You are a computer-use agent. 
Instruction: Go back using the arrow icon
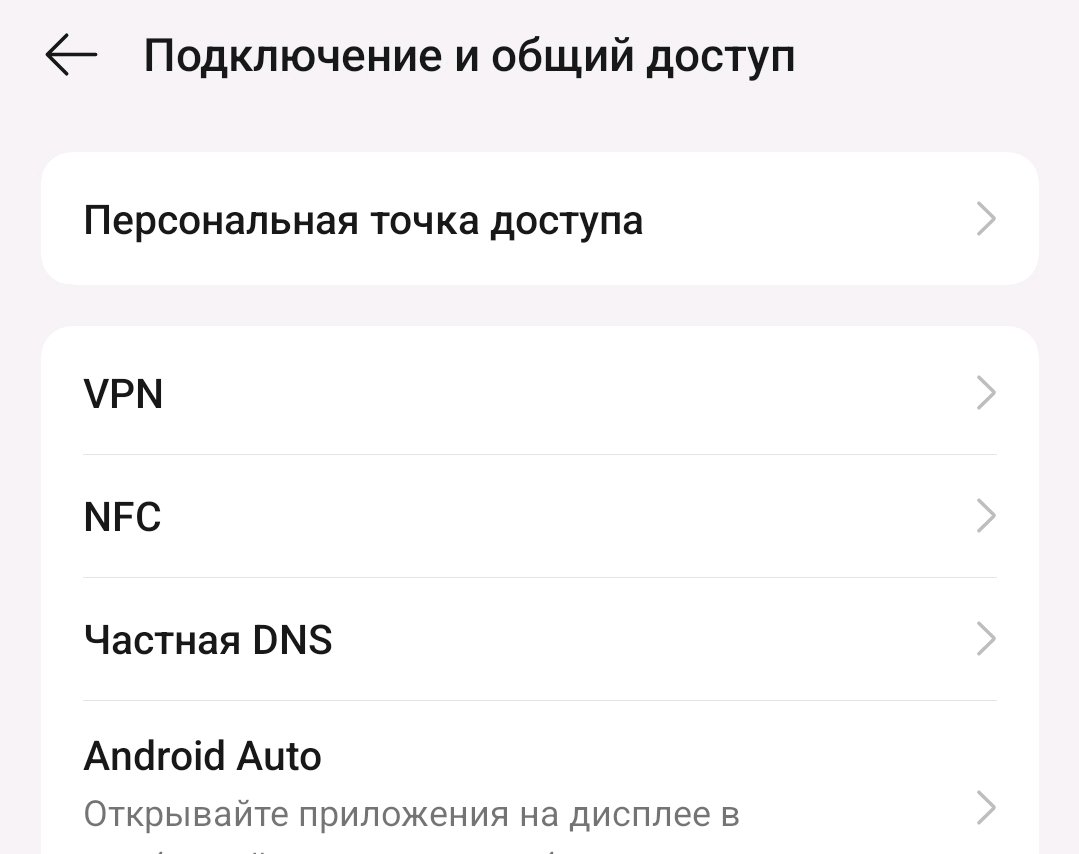pyautogui.click(x=71, y=56)
